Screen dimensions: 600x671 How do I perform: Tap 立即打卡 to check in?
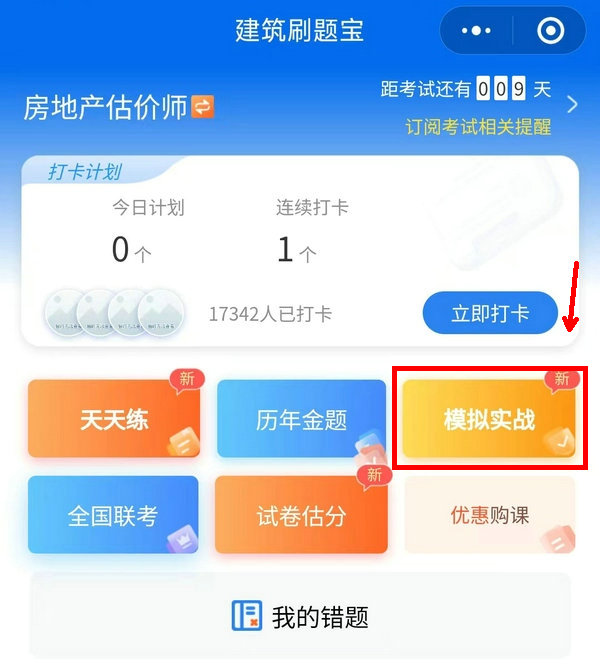[490, 313]
